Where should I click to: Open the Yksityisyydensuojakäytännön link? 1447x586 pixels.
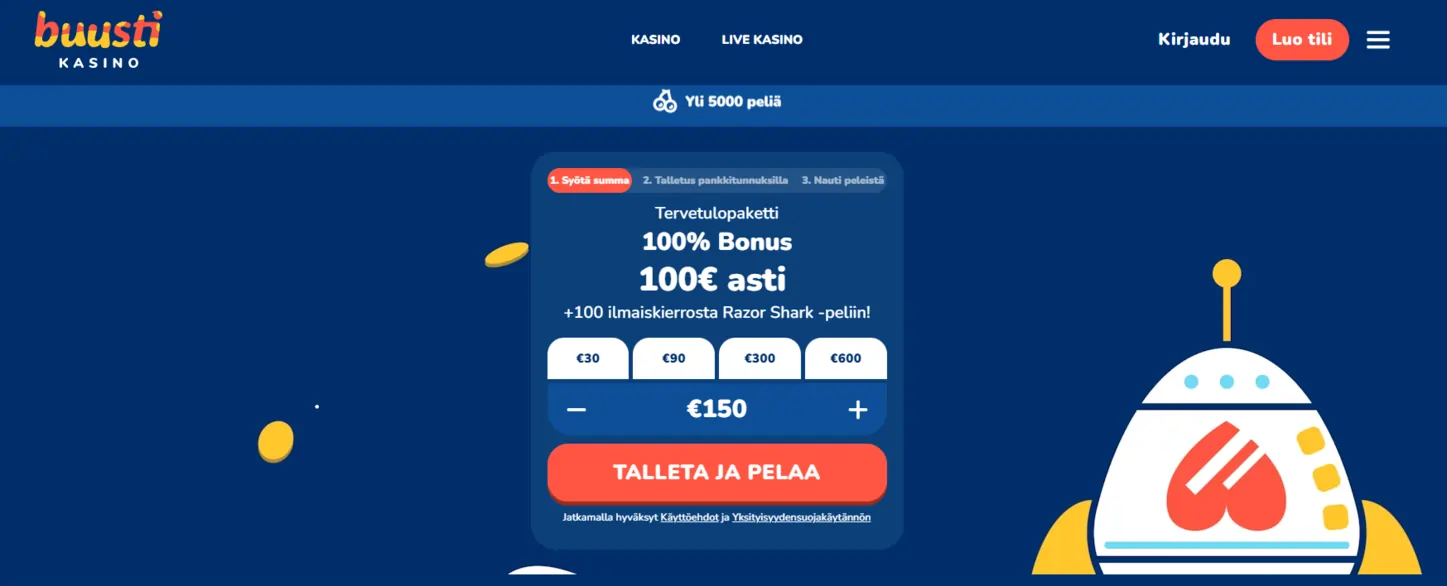tap(801, 518)
